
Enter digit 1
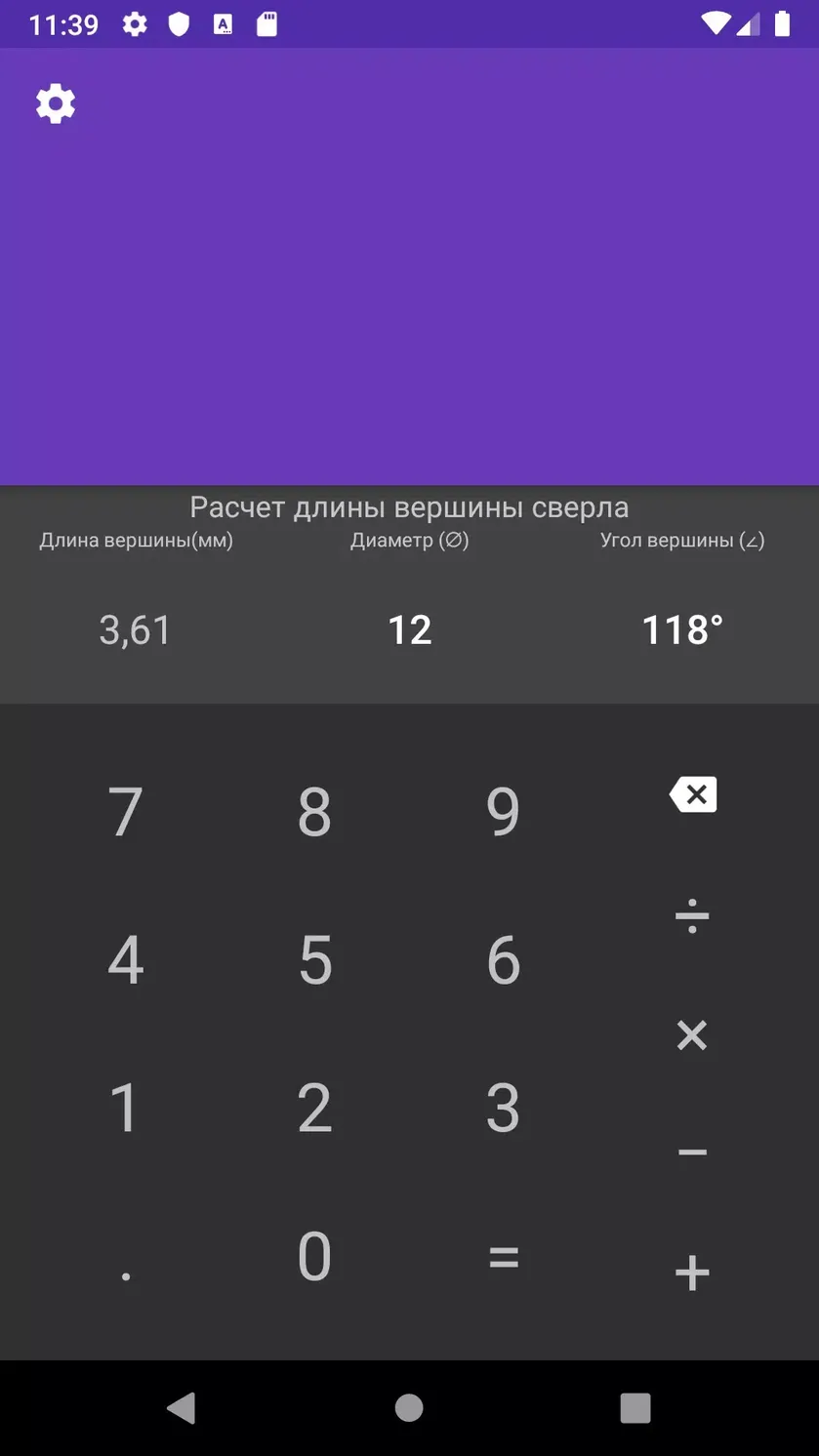125,1109
